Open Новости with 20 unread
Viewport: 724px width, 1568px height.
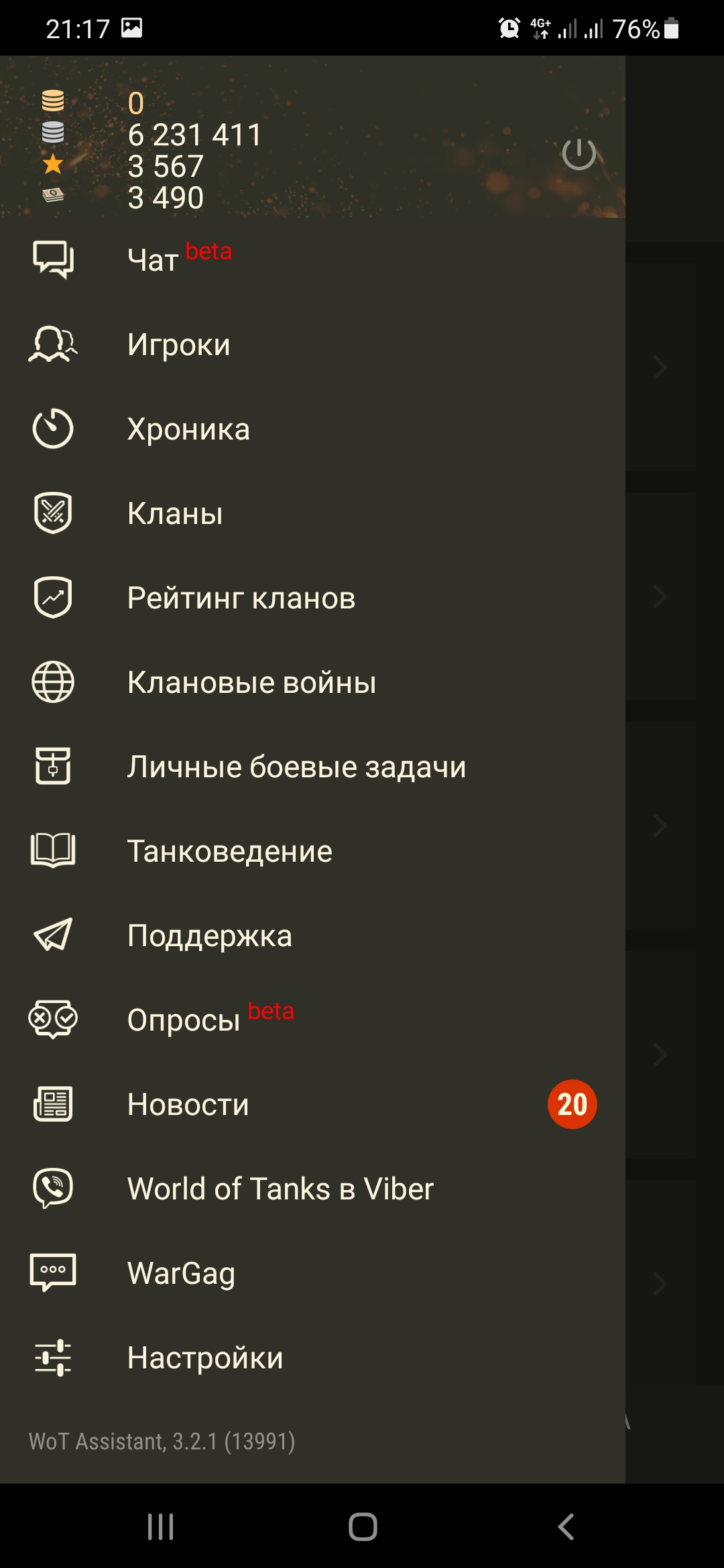(312, 1104)
